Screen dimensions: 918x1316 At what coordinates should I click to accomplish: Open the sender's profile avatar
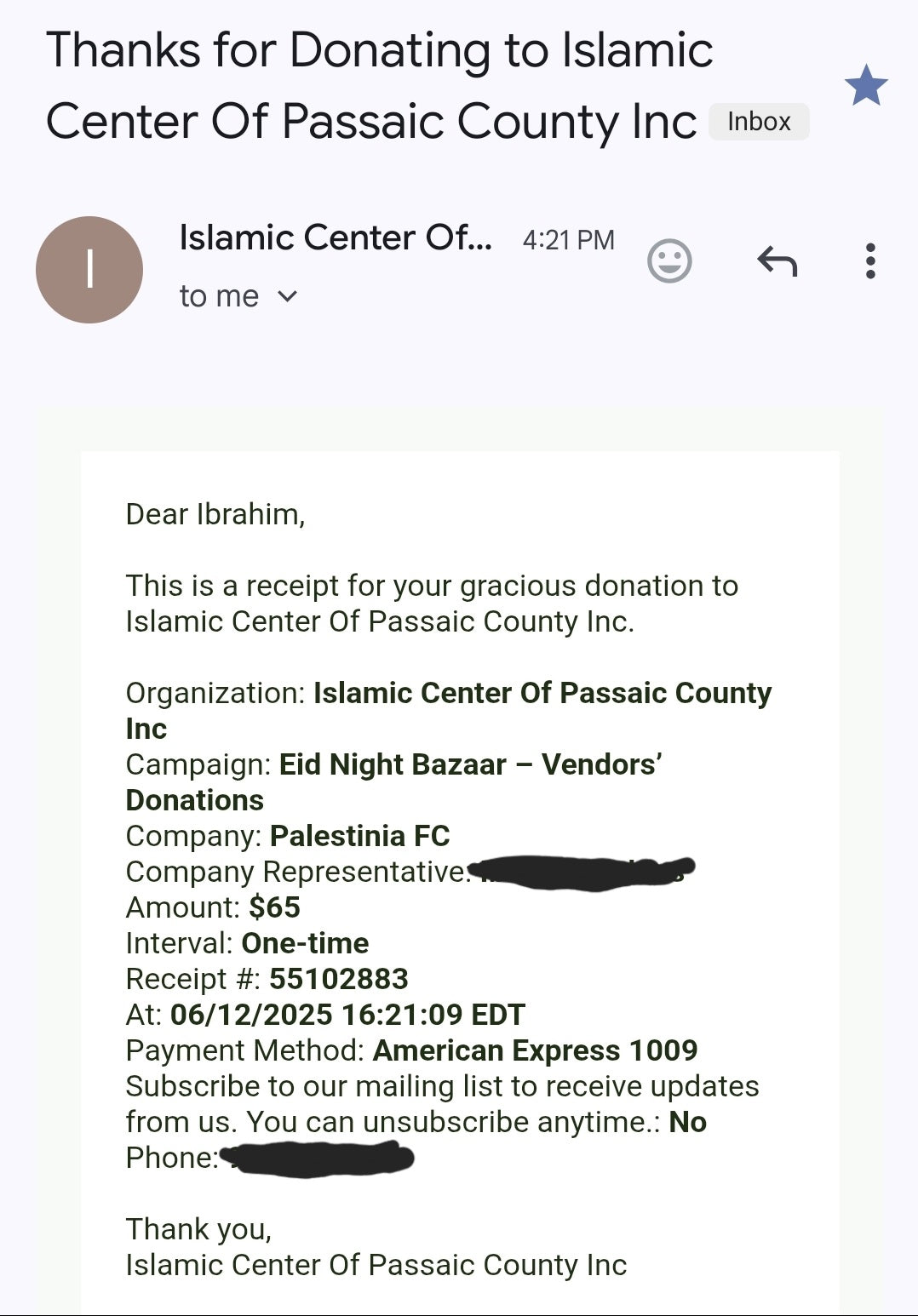89,270
